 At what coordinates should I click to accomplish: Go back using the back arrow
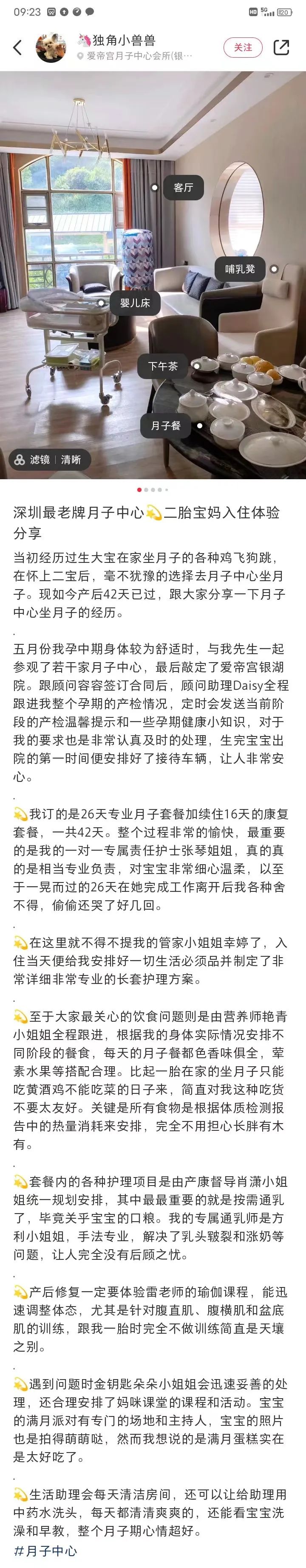[x=17, y=48]
